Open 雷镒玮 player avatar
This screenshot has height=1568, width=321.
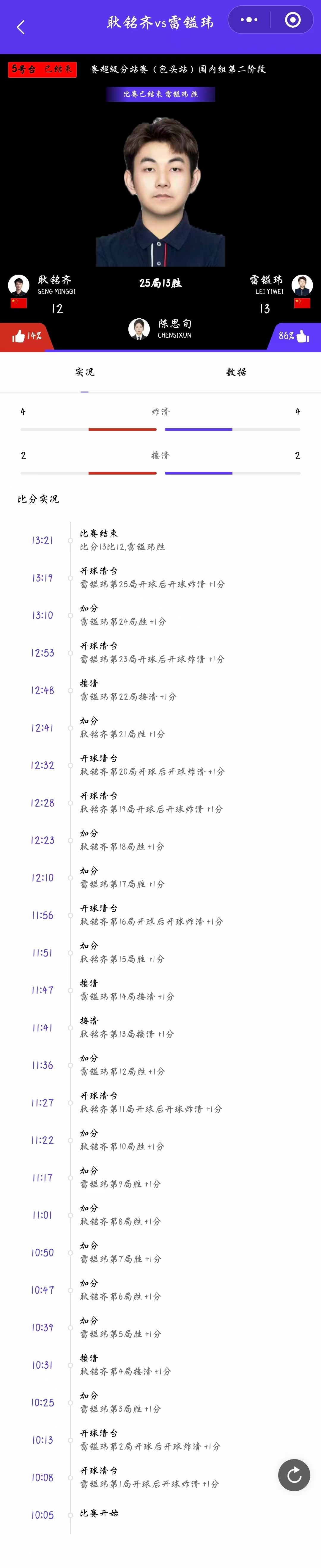point(302,284)
